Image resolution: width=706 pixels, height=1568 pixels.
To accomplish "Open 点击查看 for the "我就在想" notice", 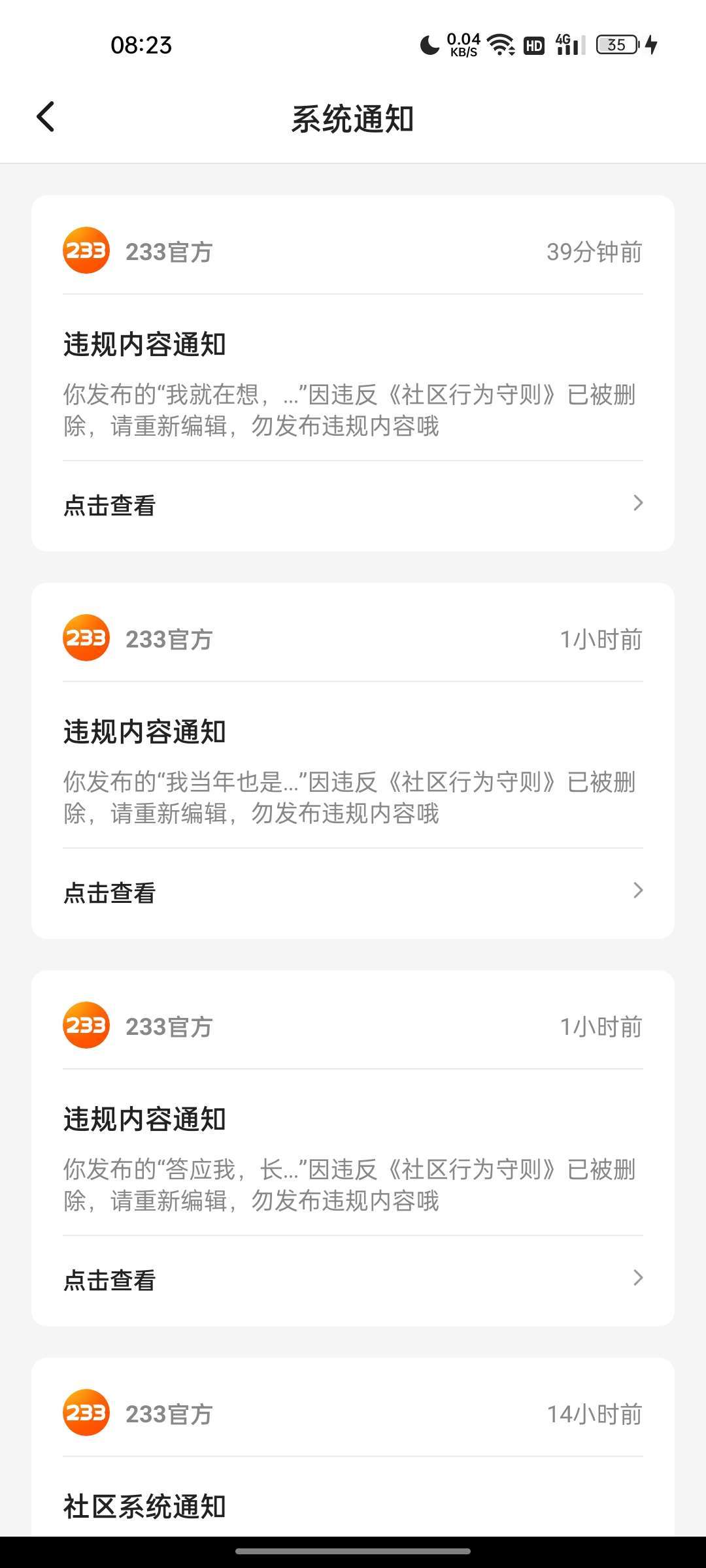I will [x=353, y=506].
